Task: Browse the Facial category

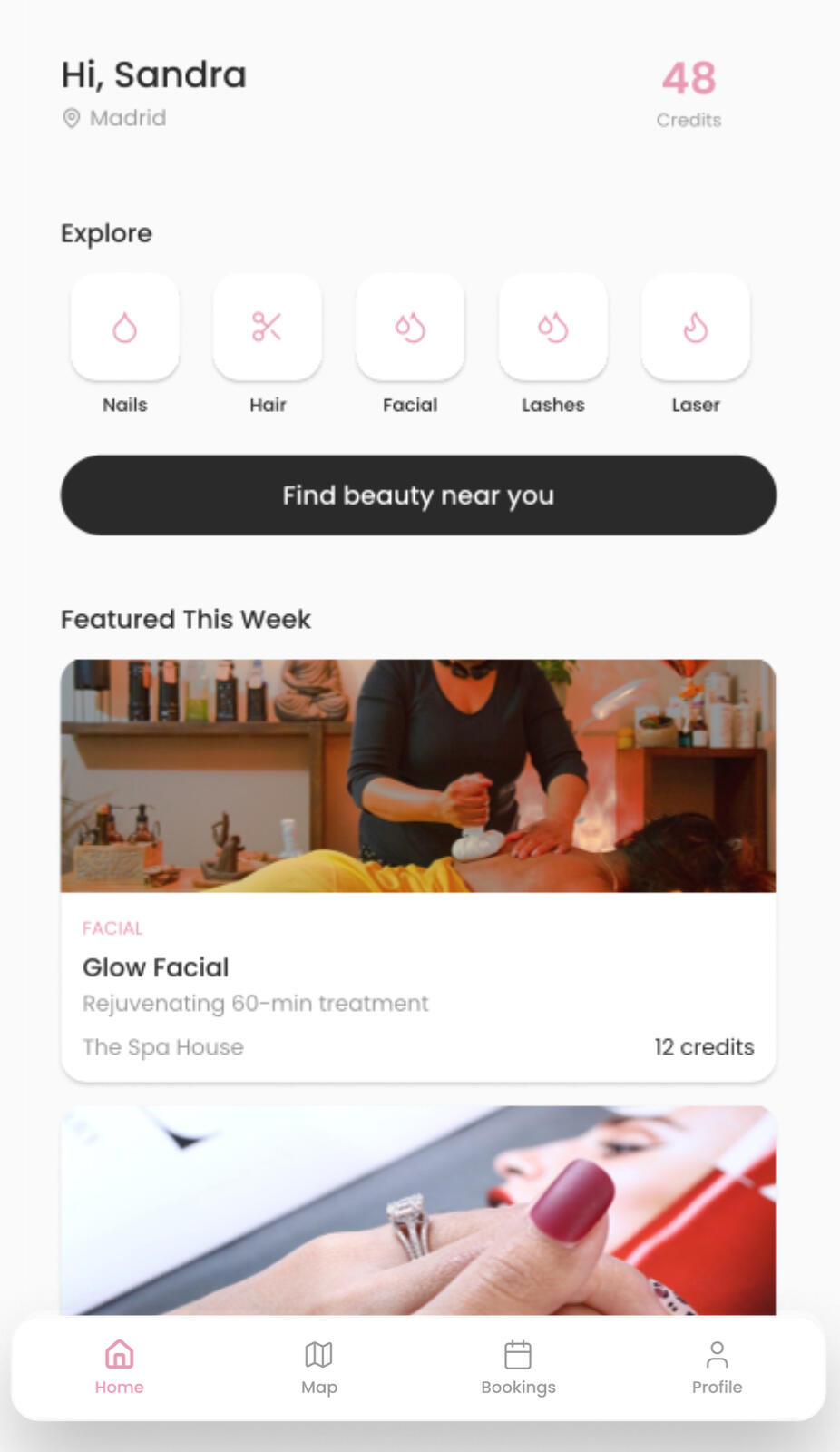Action: point(410,329)
